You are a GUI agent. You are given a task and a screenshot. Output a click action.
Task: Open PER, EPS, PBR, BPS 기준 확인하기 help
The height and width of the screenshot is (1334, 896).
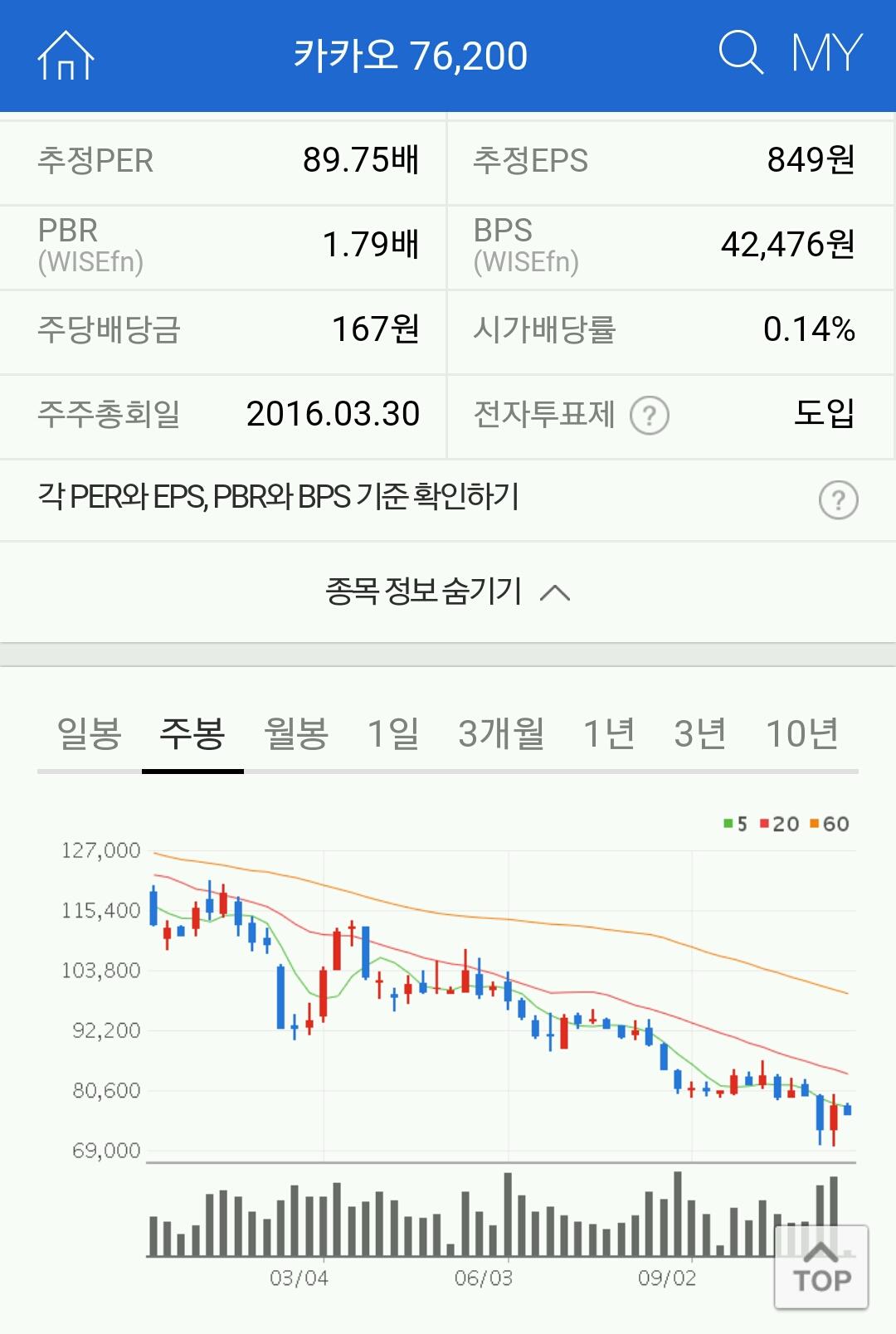coord(838,499)
